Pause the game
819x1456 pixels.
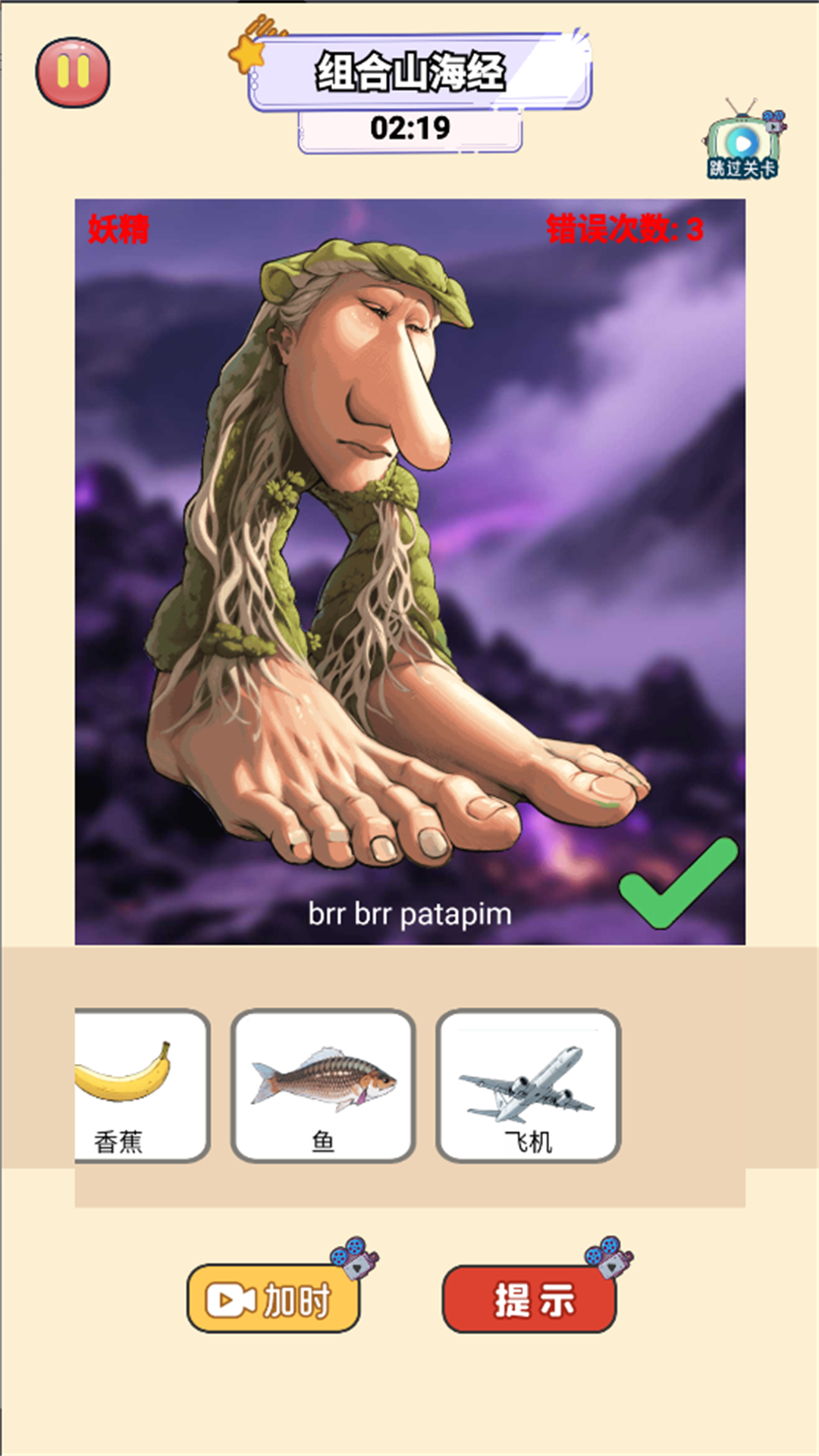click(73, 73)
